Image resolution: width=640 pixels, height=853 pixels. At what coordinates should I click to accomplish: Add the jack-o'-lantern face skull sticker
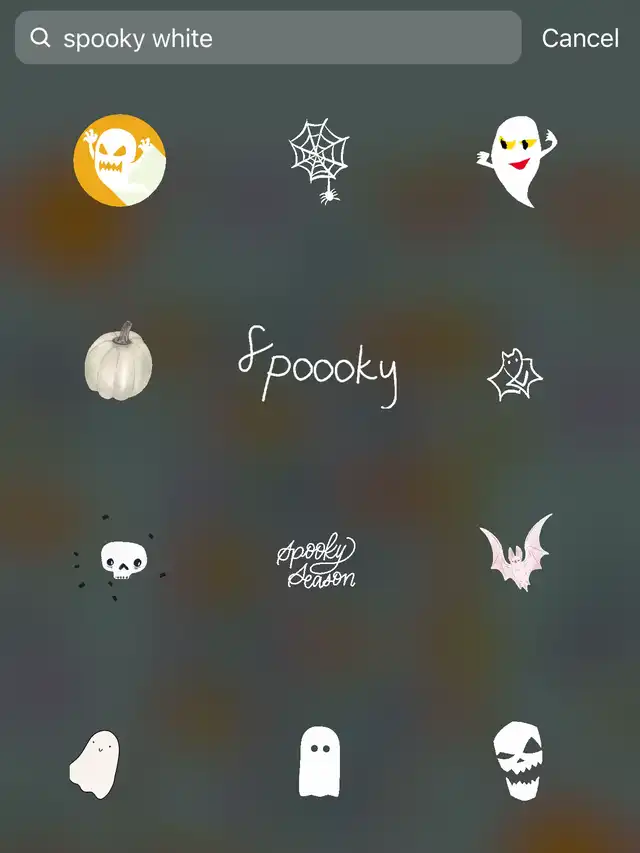point(517,760)
